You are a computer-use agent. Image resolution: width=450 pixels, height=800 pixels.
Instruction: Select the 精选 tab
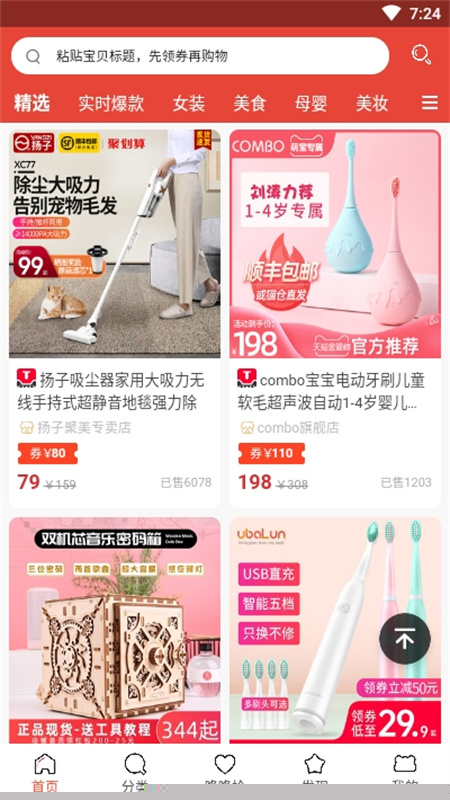(32, 103)
